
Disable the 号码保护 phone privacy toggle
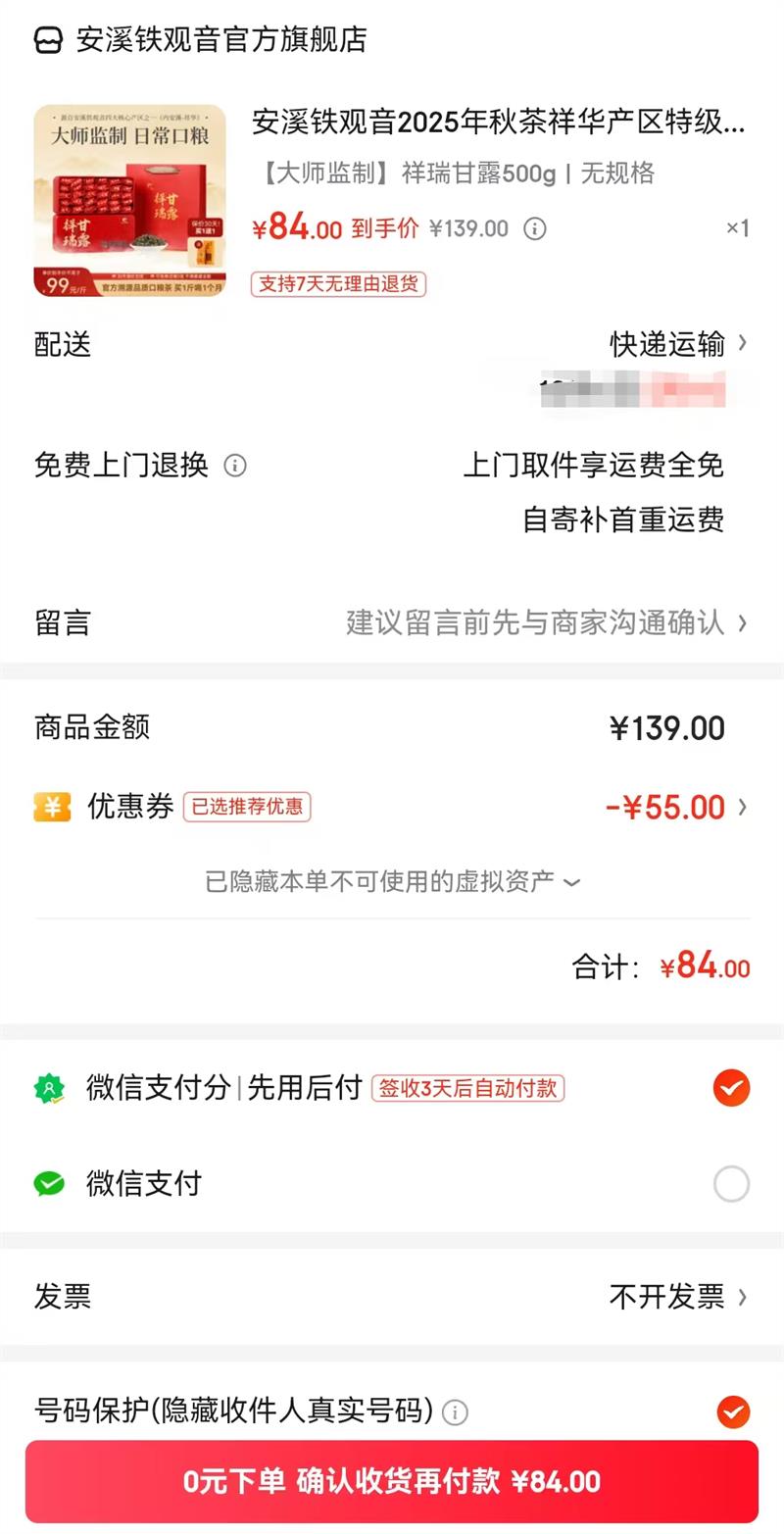tap(735, 1411)
